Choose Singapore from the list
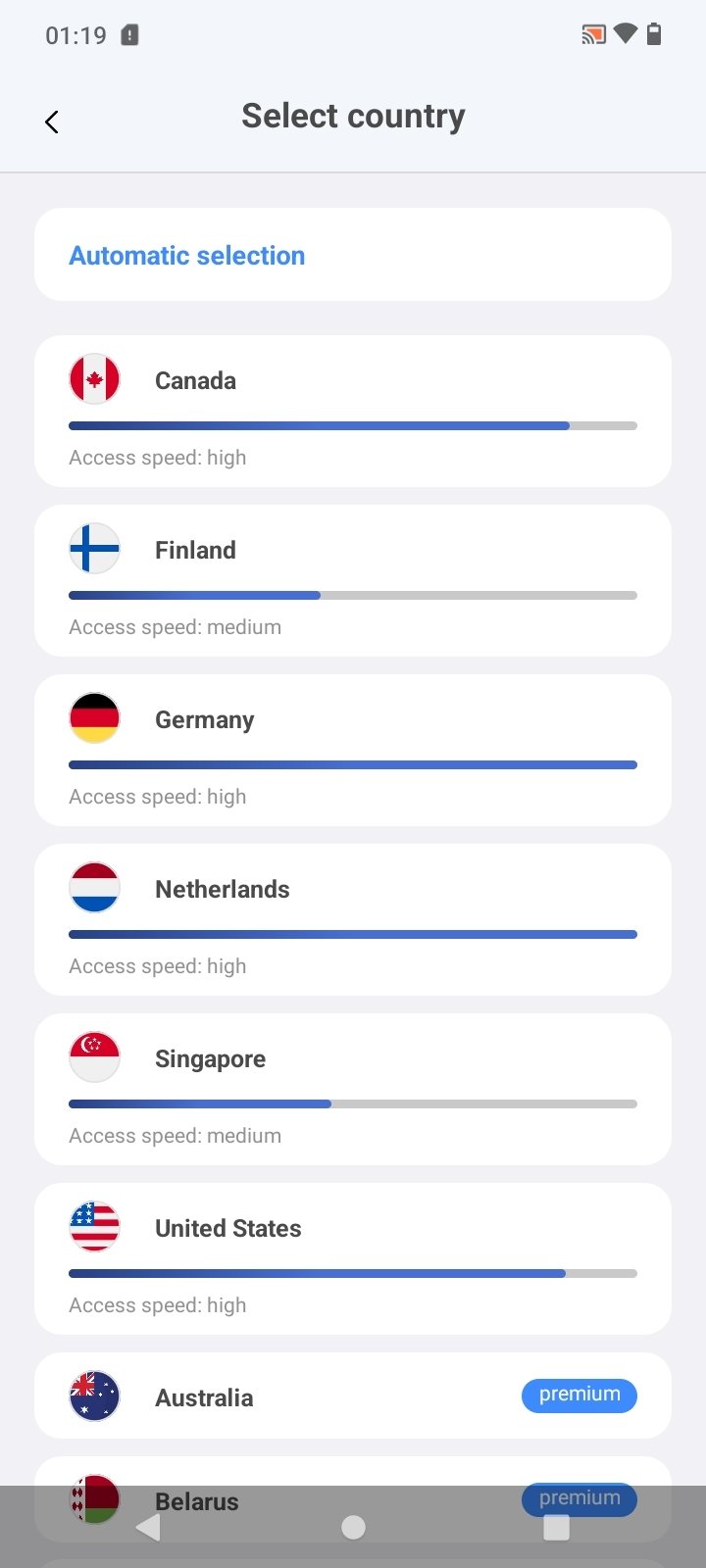Viewport: 706px width, 1568px height. click(353, 1090)
